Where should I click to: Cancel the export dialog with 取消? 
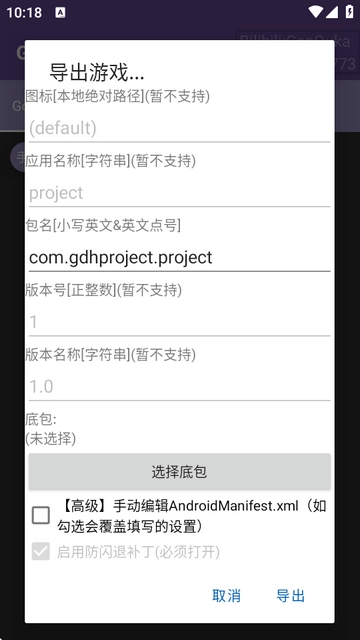pos(227,596)
